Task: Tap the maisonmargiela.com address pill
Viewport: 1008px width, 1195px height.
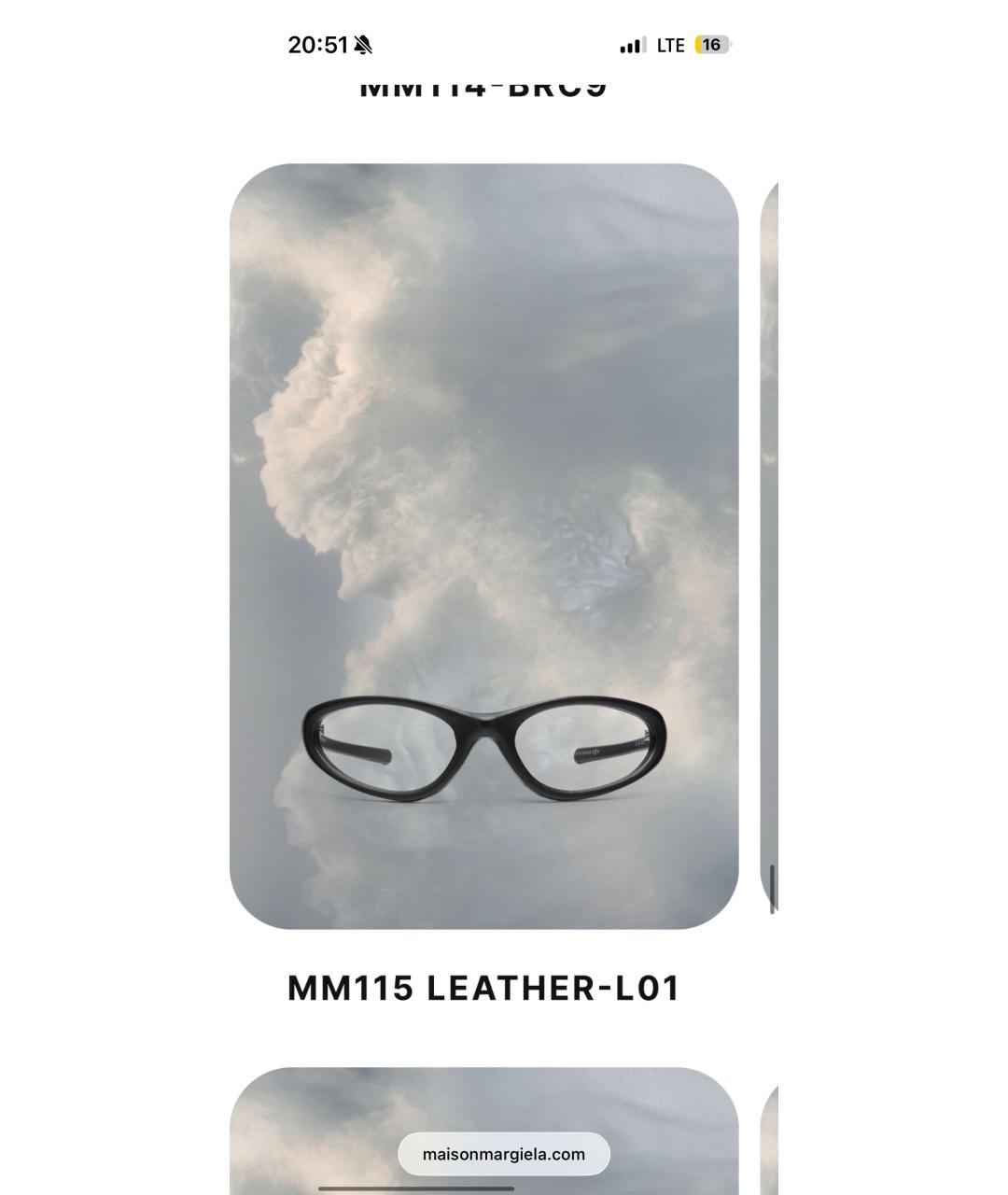Action: tap(504, 1154)
